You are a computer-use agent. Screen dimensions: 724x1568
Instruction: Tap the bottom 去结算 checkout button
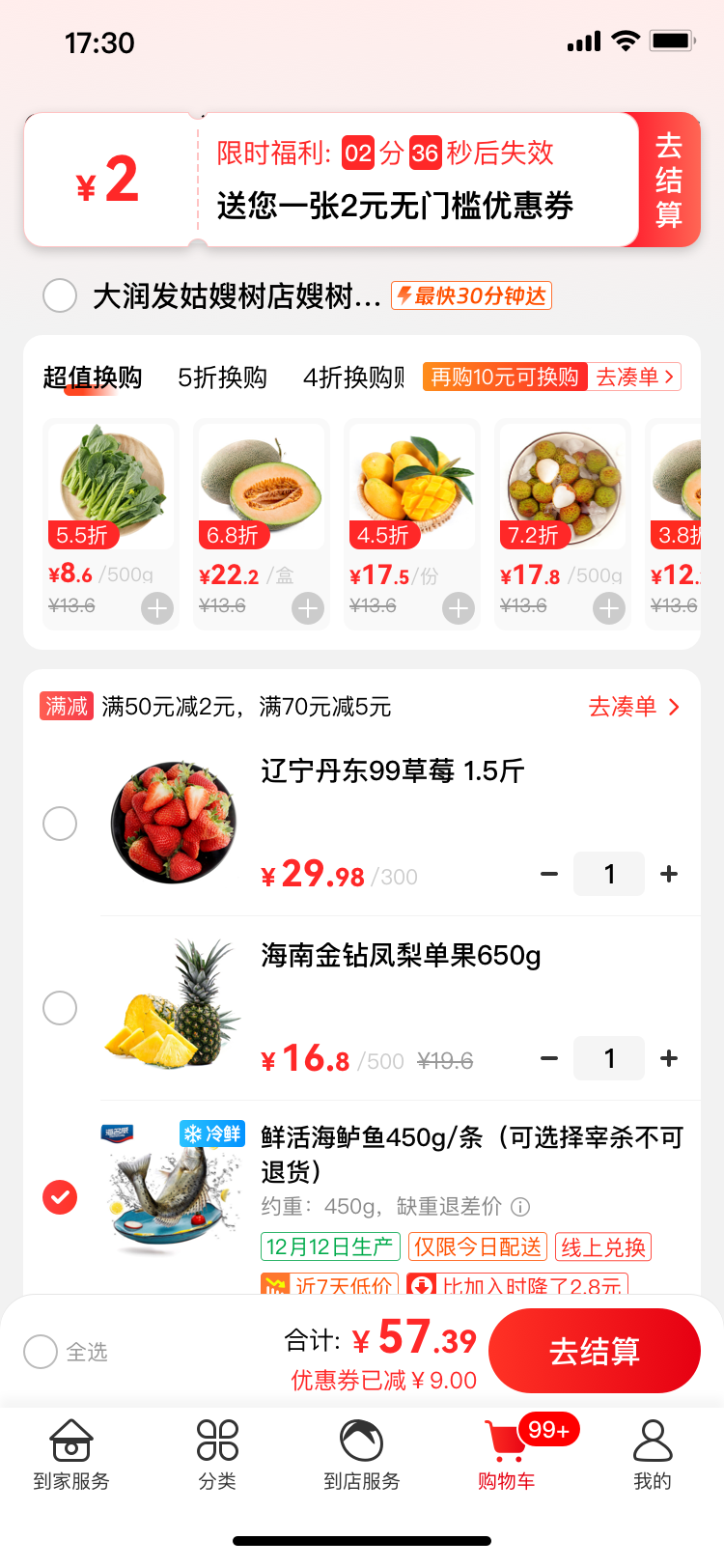[595, 1350]
